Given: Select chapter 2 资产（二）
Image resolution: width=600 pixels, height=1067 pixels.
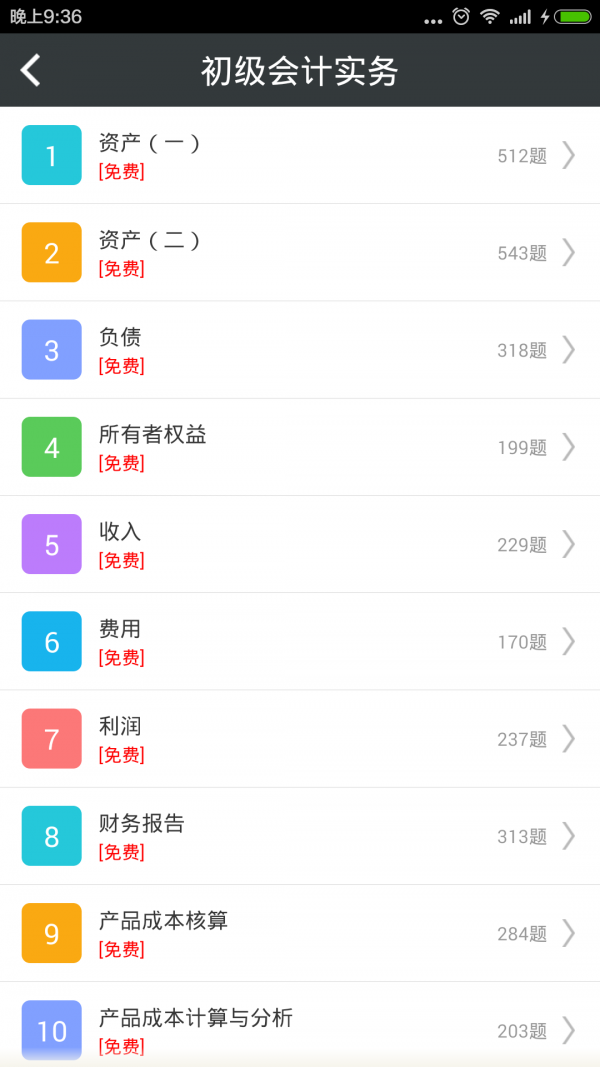Looking at the screenshot, I should coord(300,252).
